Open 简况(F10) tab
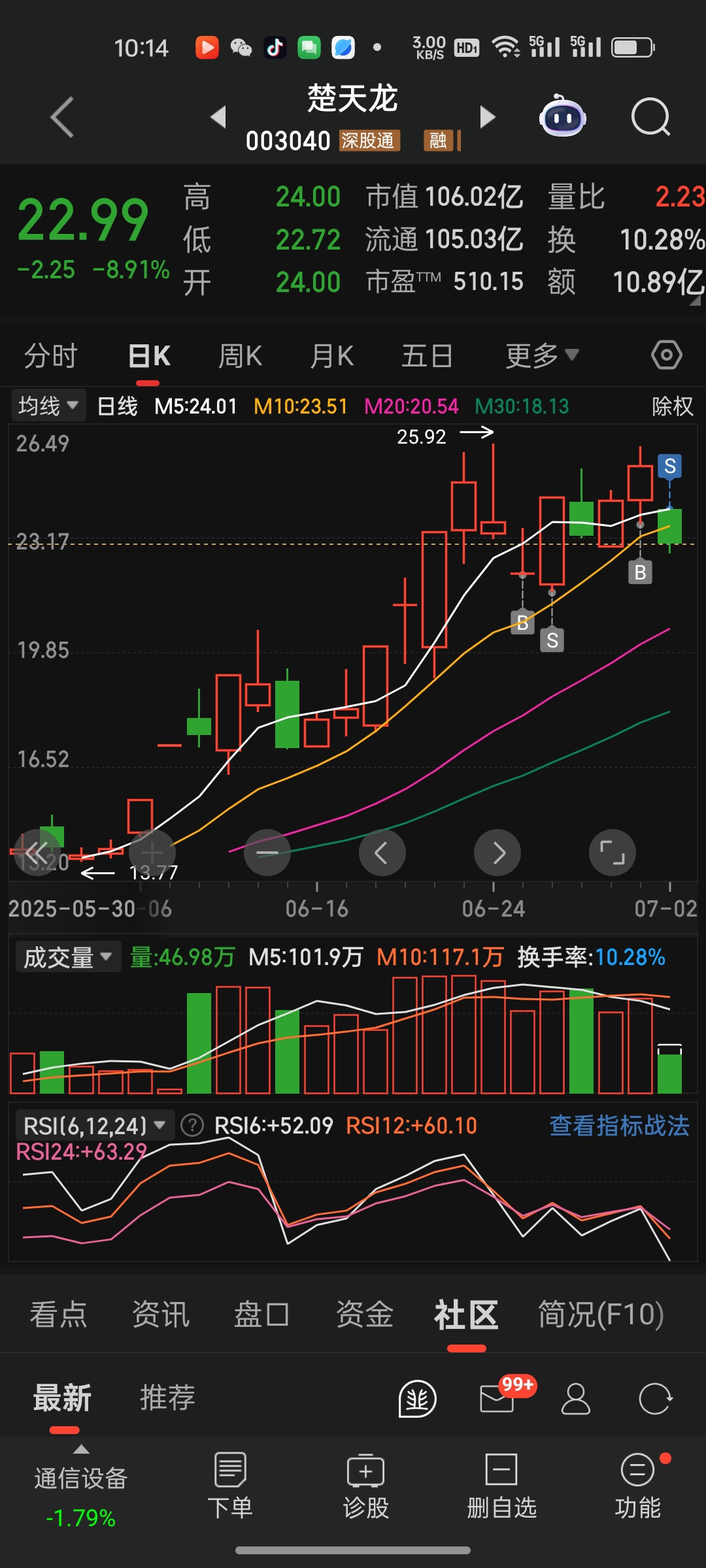The height and width of the screenshot is (1568, 706). click(601, 1314)
